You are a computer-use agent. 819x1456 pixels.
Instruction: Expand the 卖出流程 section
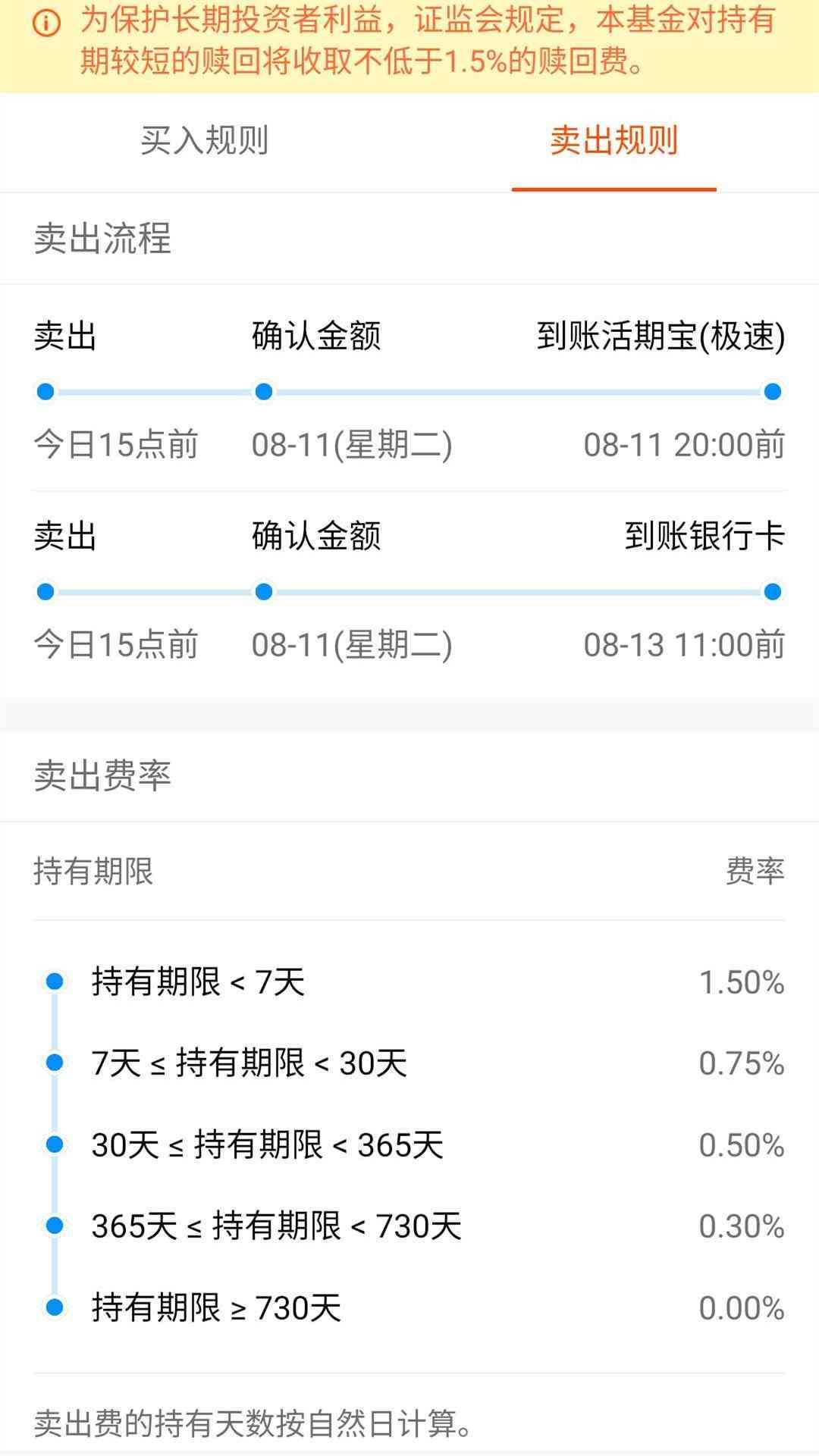click(x=102, y=239)
